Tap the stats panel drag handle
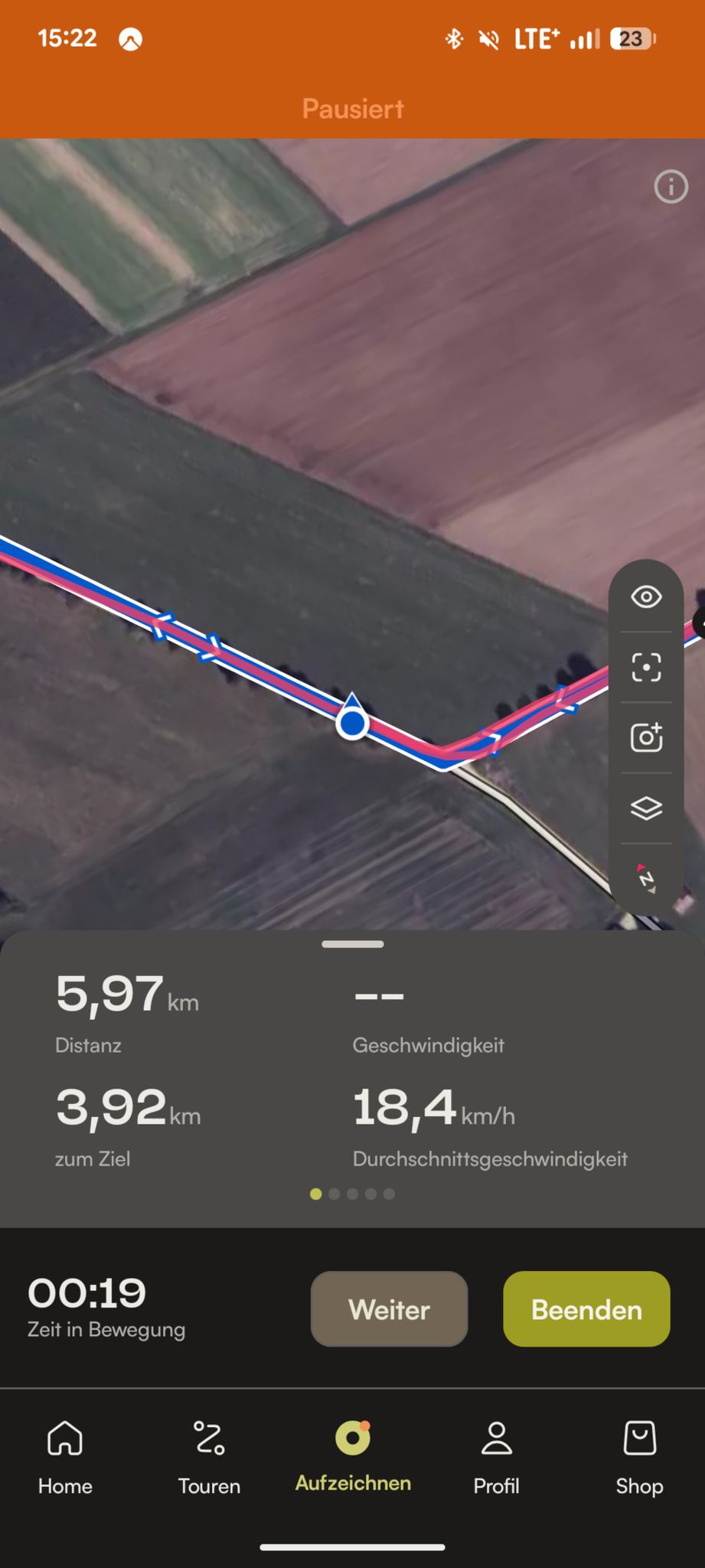The image size is (705, 1568). [x=353, y=944]
